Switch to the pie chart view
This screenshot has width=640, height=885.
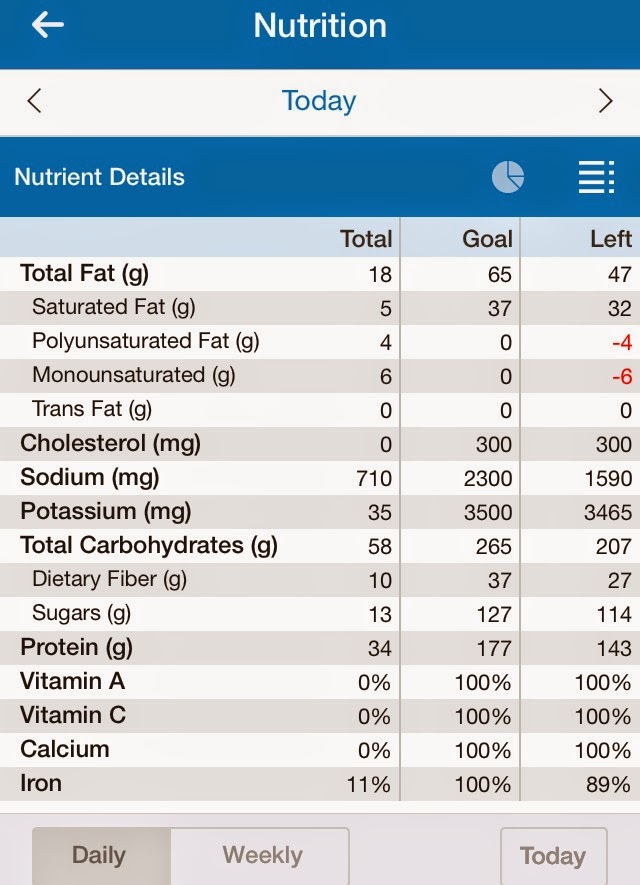click(x=508, y=177)
